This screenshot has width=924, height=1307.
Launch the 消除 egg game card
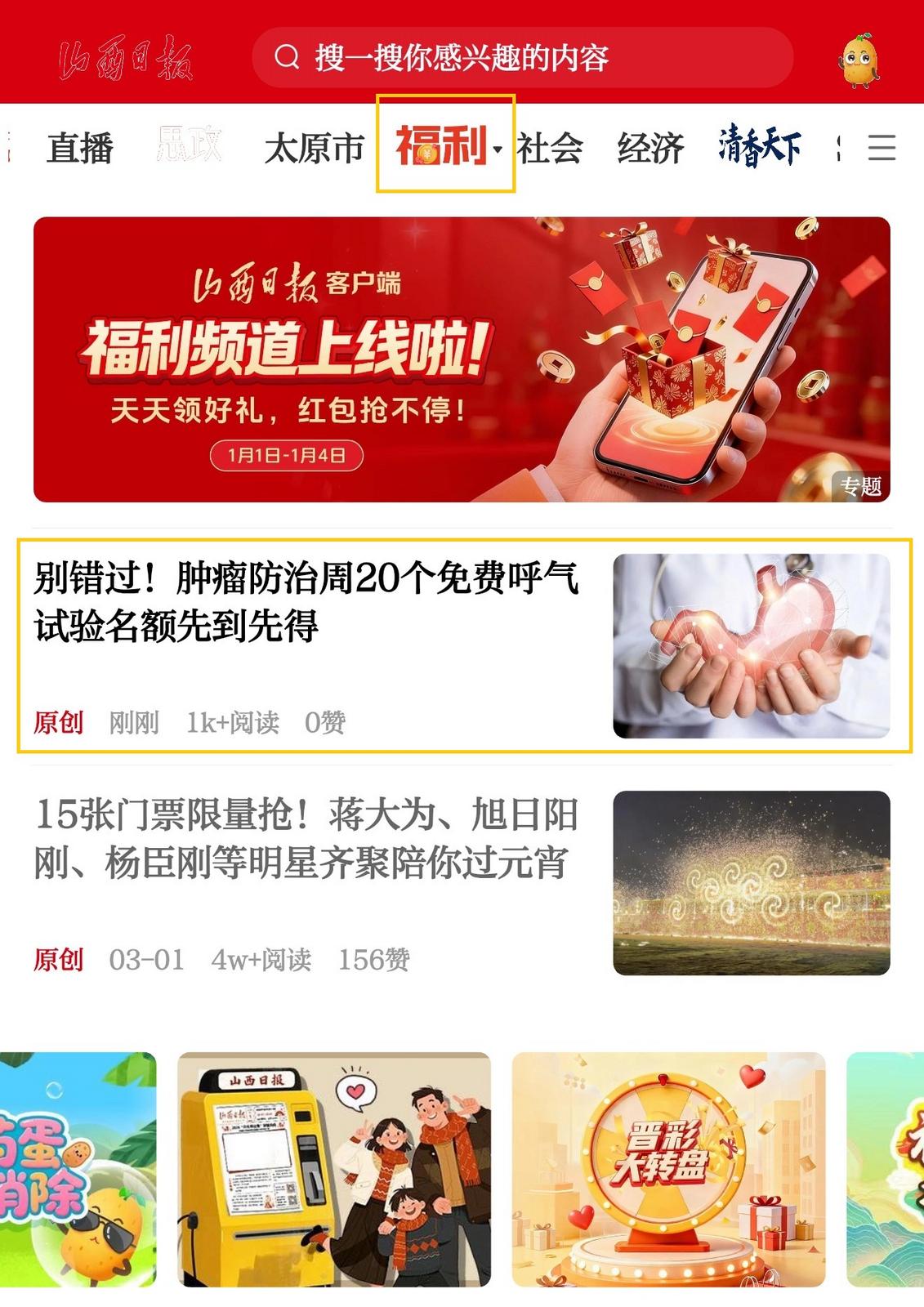tap(78, 1169)
